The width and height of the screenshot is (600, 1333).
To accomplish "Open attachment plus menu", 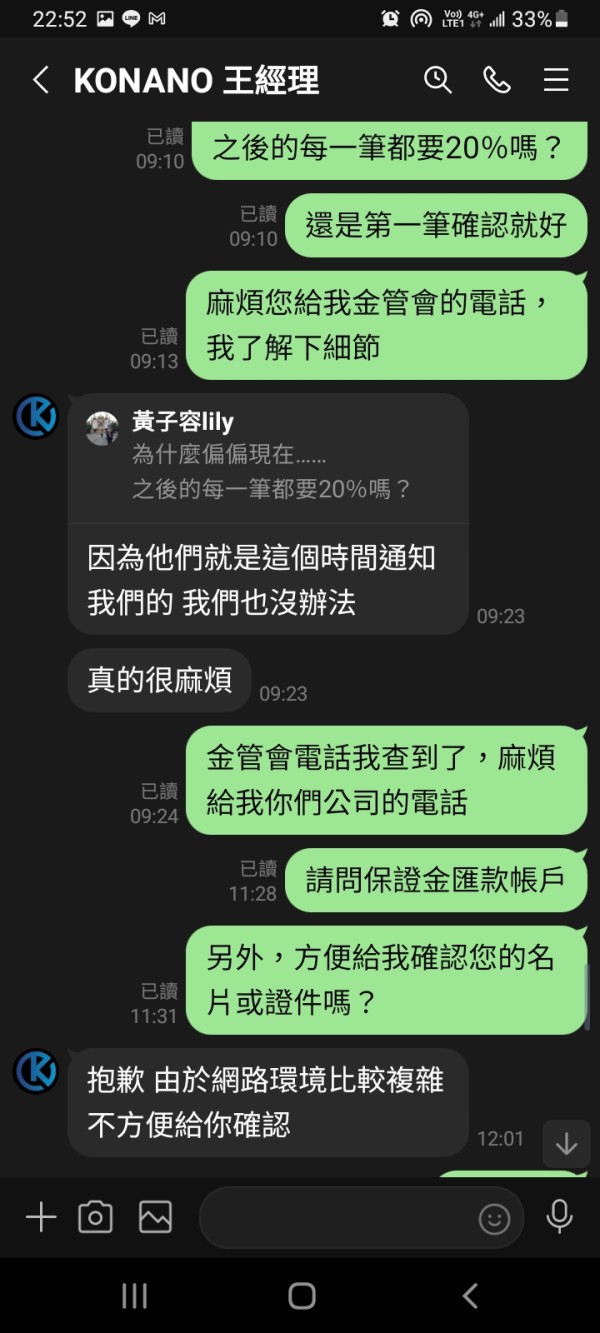I will (40, 1217).
